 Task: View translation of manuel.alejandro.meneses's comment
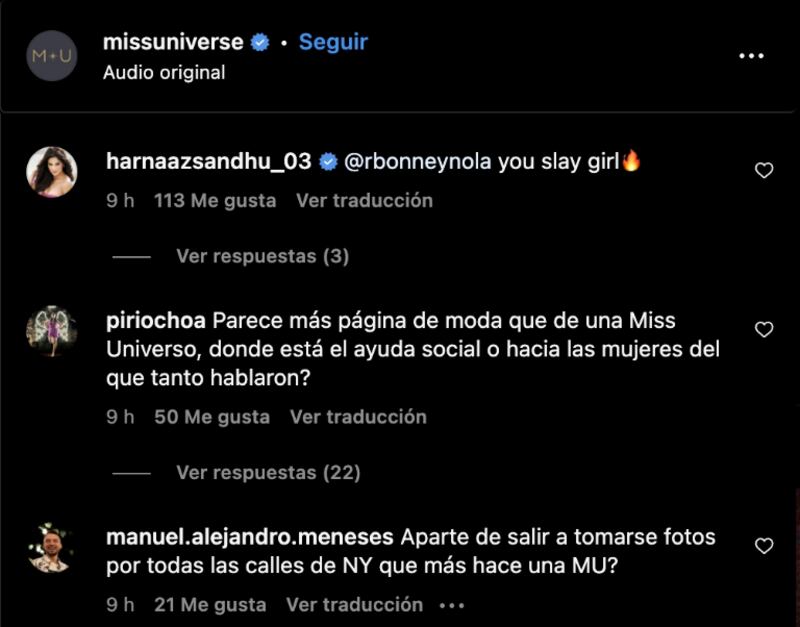[354, 605]
